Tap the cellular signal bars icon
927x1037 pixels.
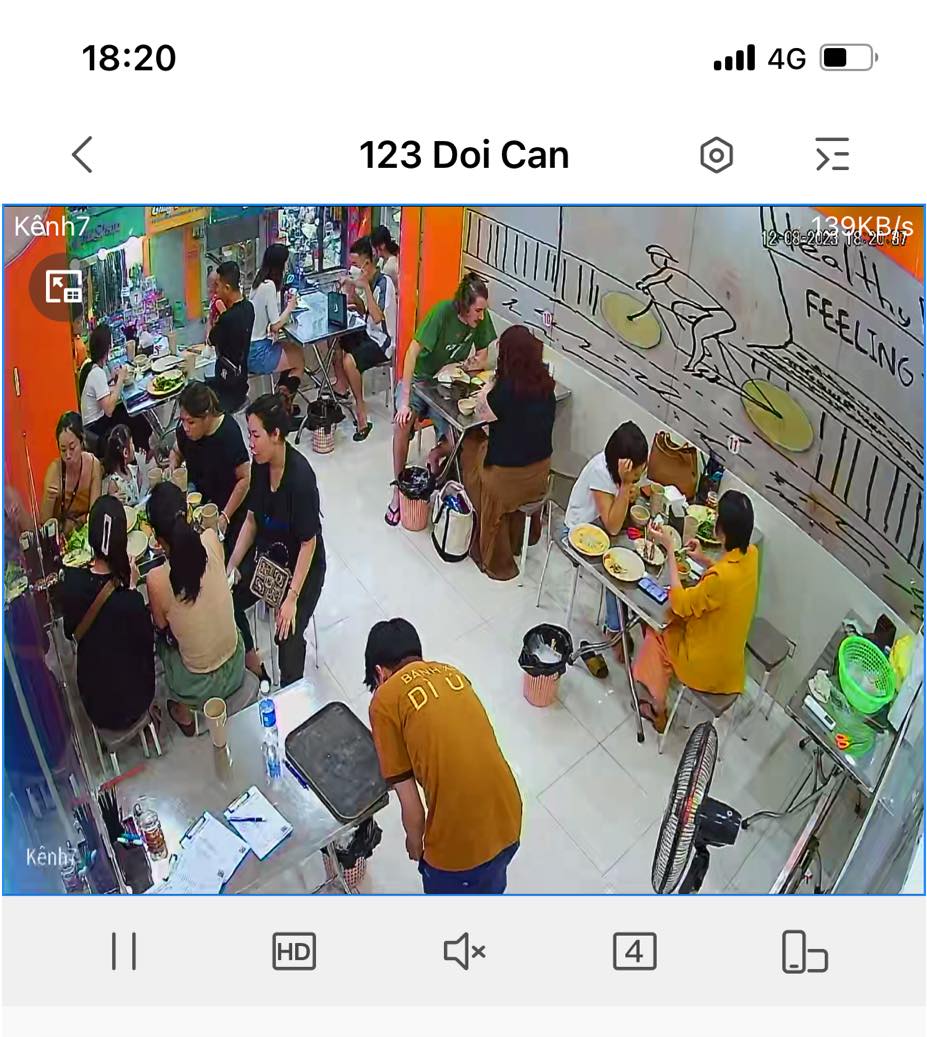point(733,58)
